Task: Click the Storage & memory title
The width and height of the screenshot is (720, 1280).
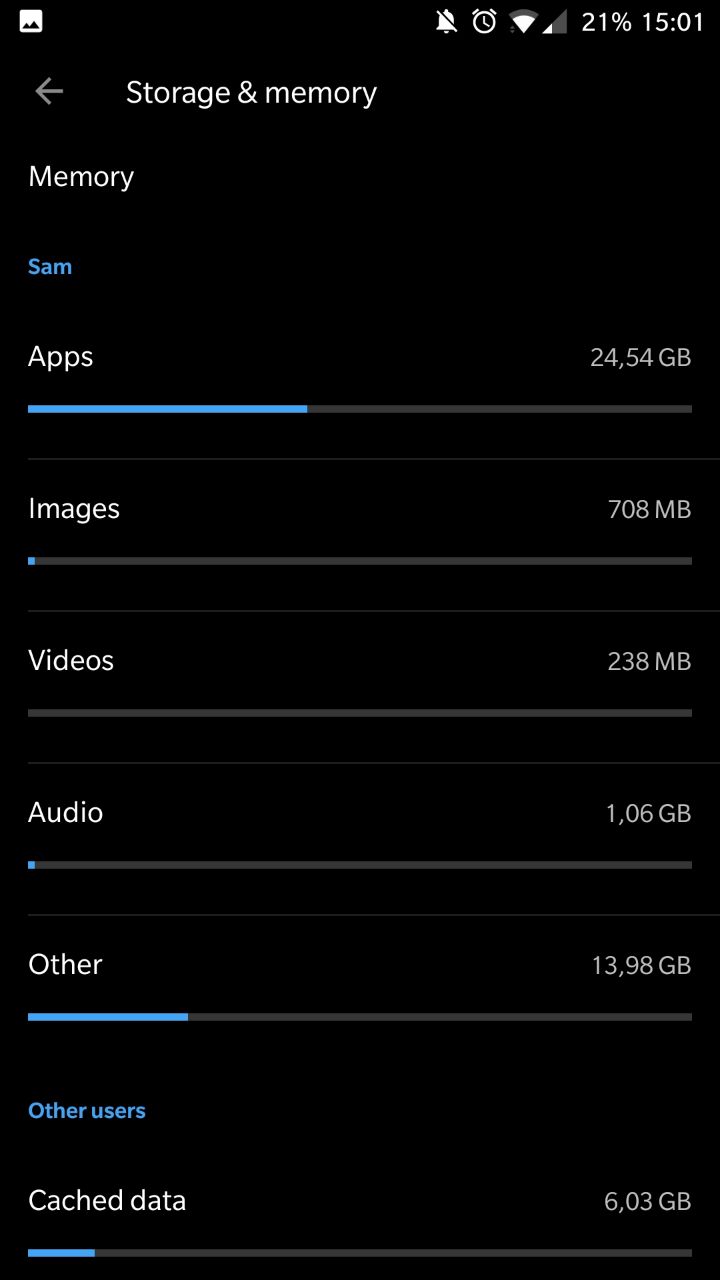Action: 251,91
